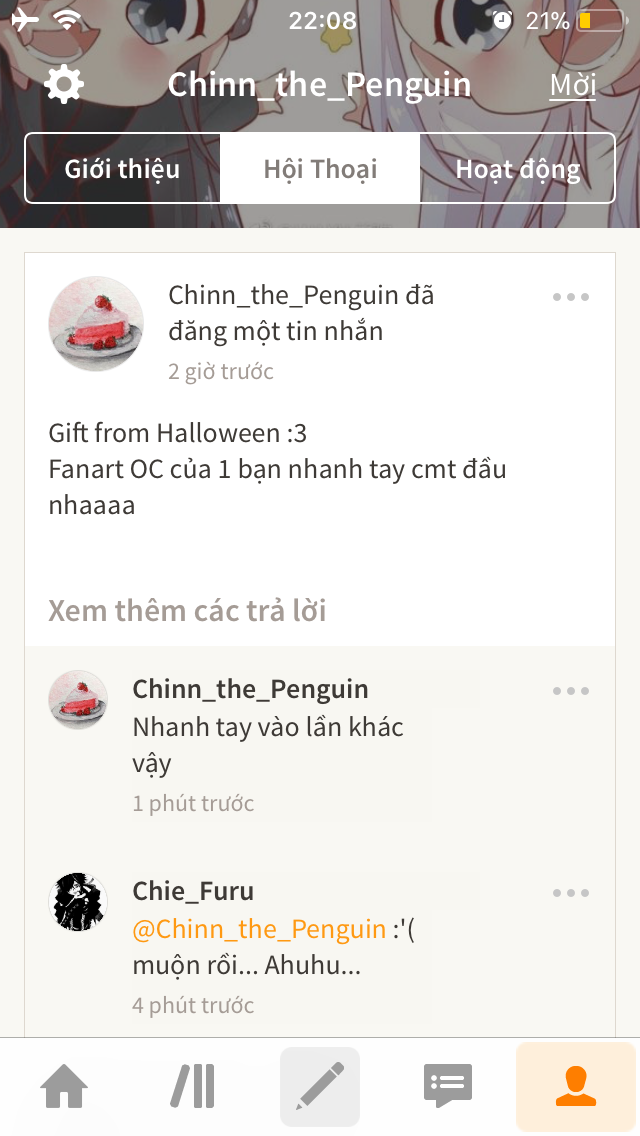
Task: Tap the Mời invite link
Action: click(573, 86)
